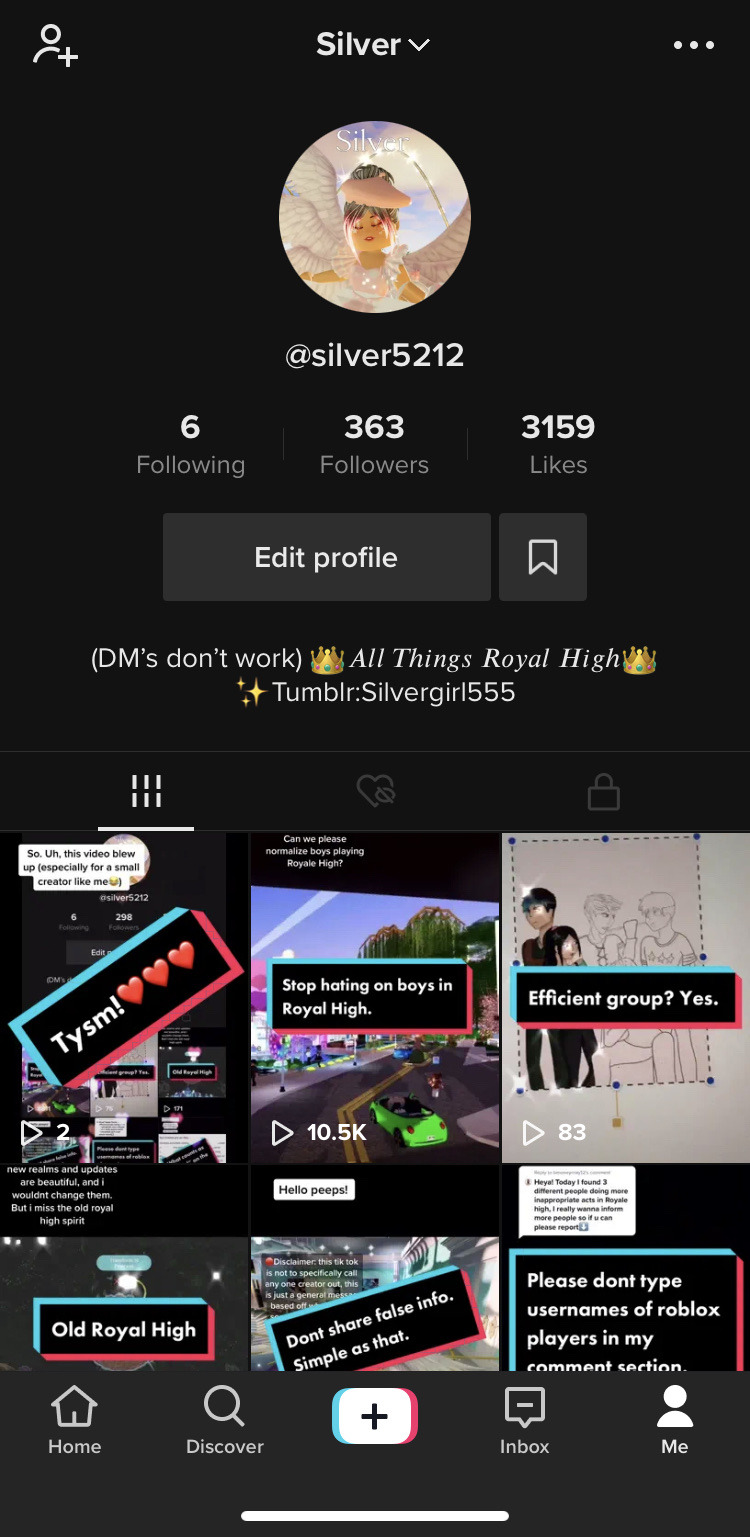This screenshot has width=750, height=1537.
Task: Switch to the liked videos tab
Action: (x=375, y=792)
